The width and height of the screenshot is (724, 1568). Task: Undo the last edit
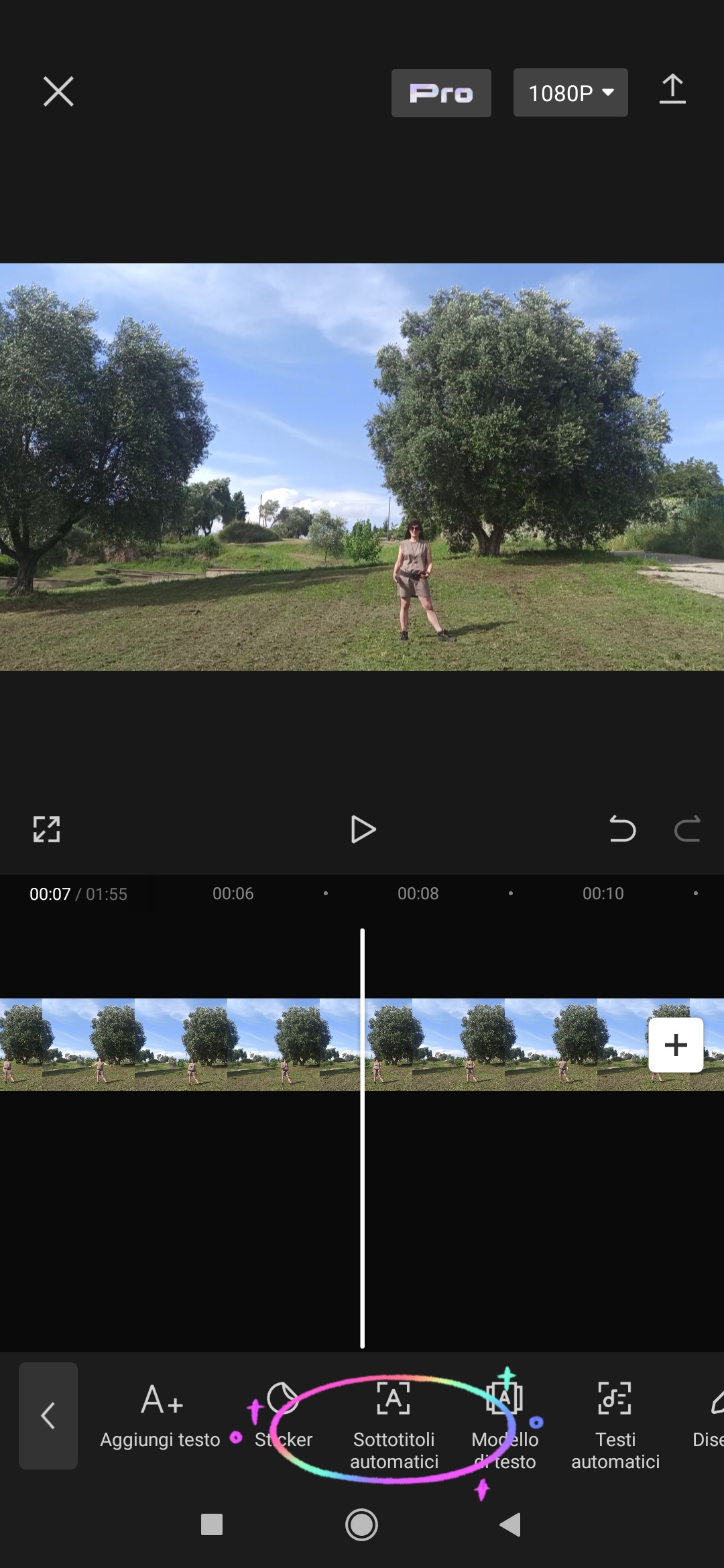click(622, 830)
